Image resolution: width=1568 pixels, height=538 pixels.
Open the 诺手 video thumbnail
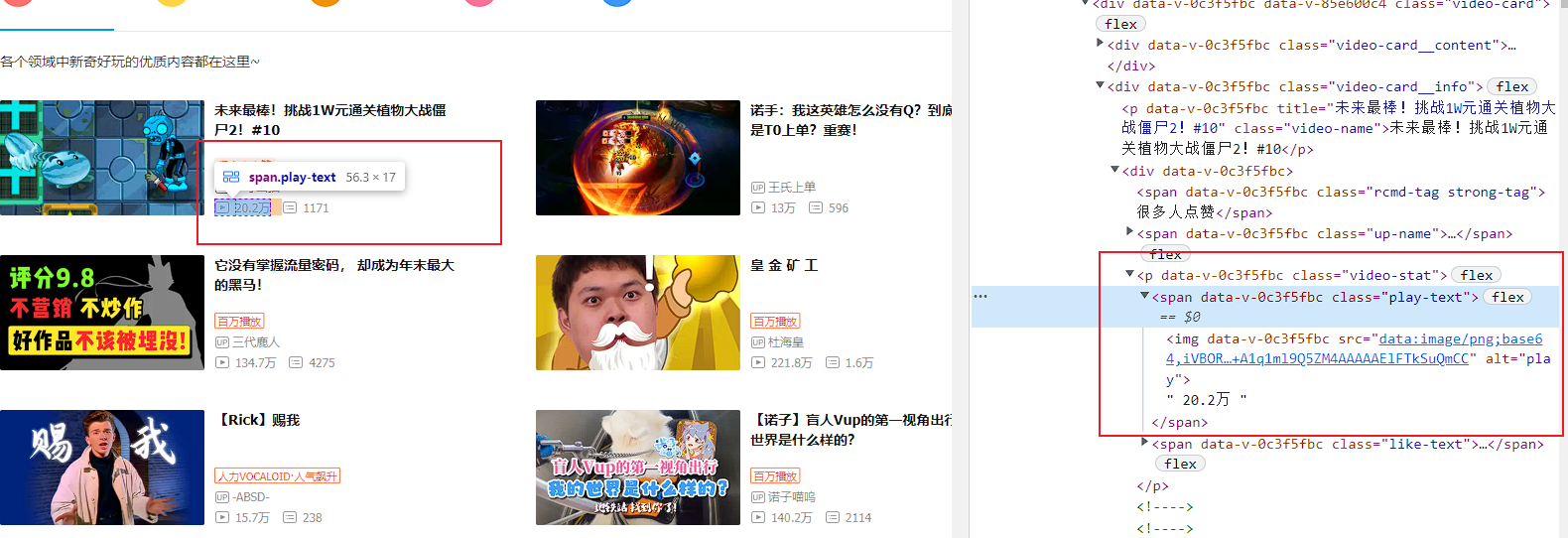(x=638, y=158)
